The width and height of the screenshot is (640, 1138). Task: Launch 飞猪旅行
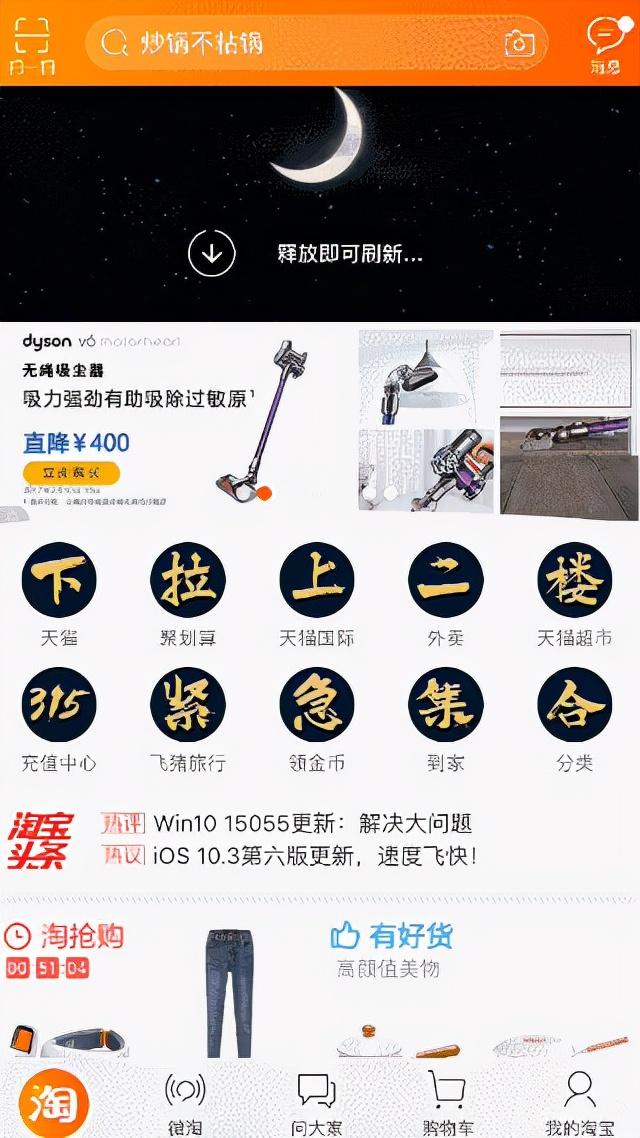point(188,717)
